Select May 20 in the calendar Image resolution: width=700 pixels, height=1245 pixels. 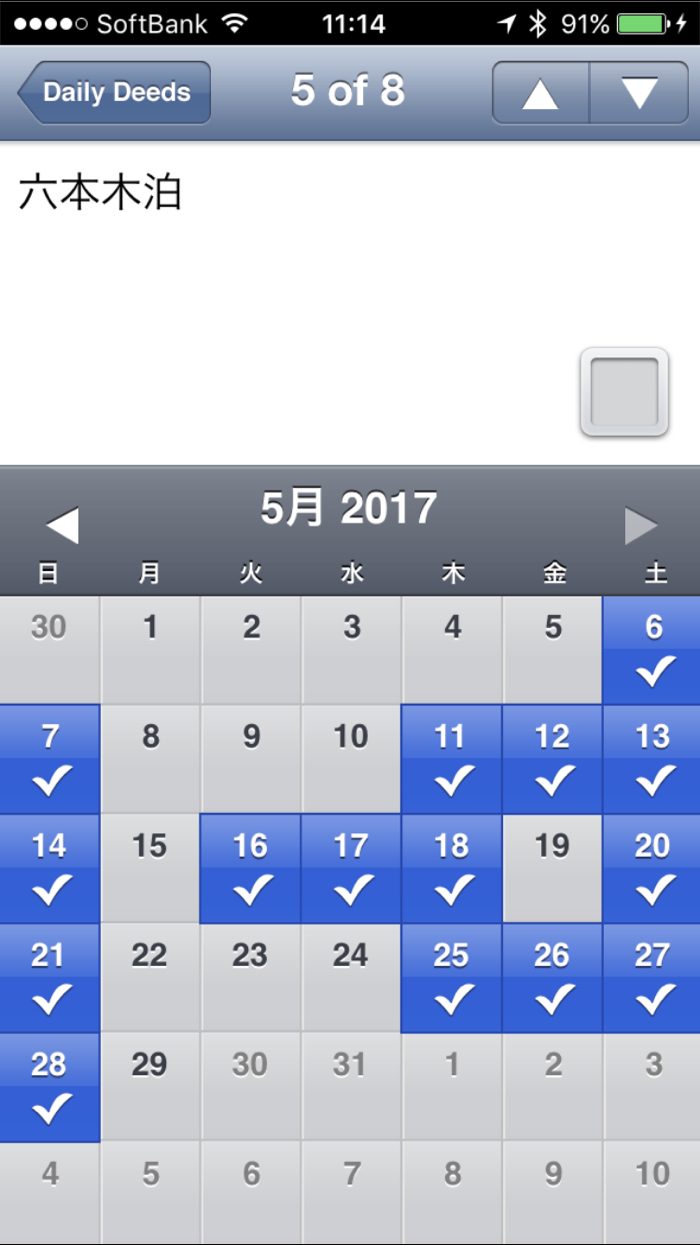point(652,868)
